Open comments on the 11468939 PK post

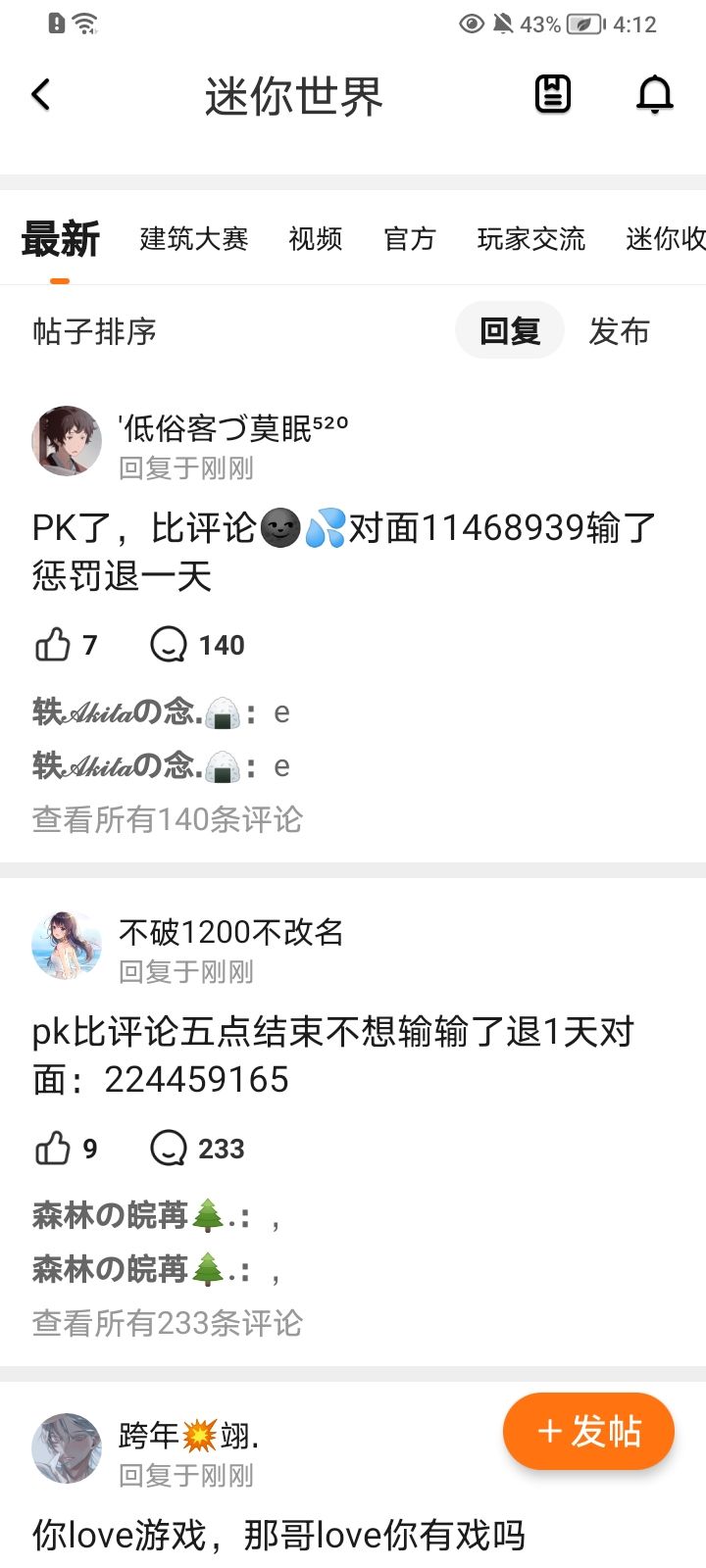pyautogui.click(x=197, y=645)
